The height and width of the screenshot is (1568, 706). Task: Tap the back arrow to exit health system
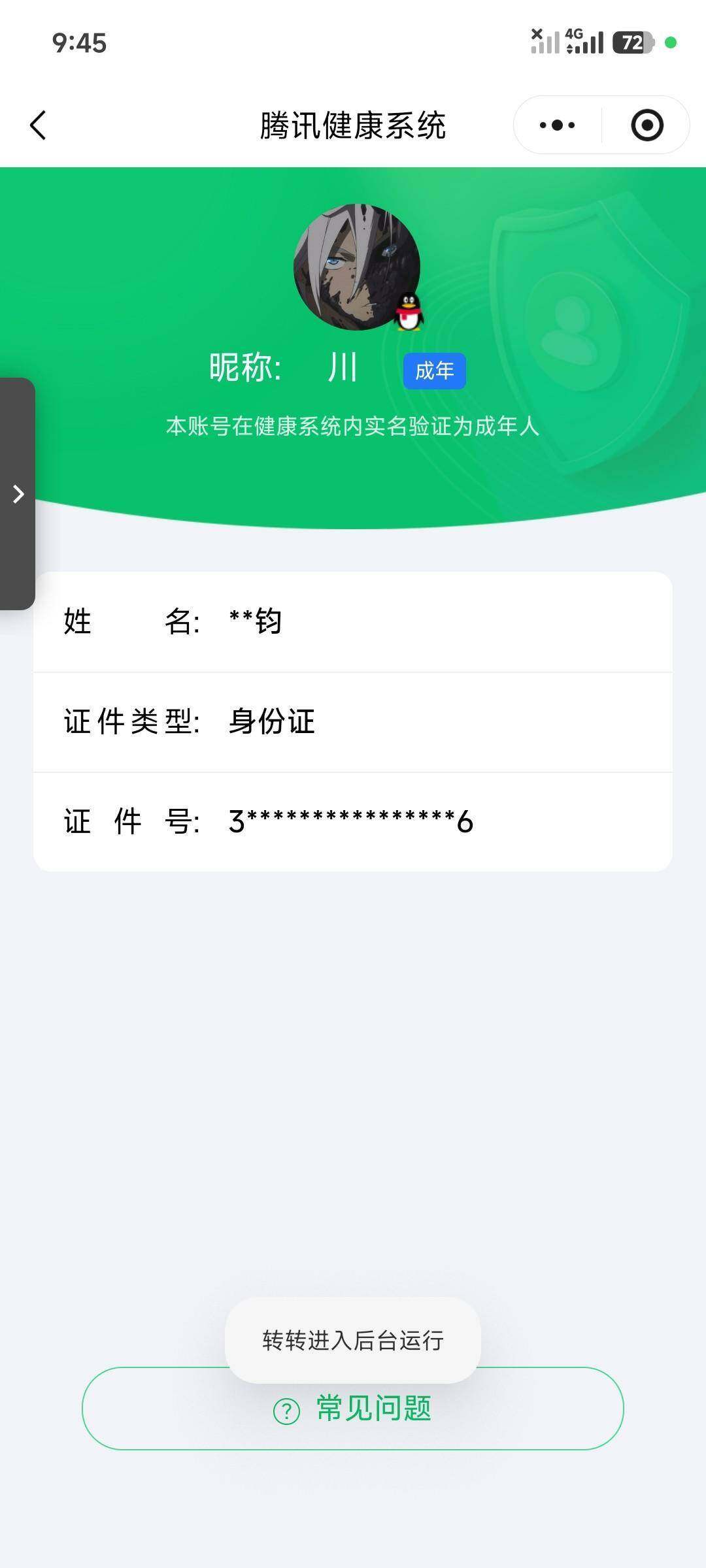pos(39,126)
